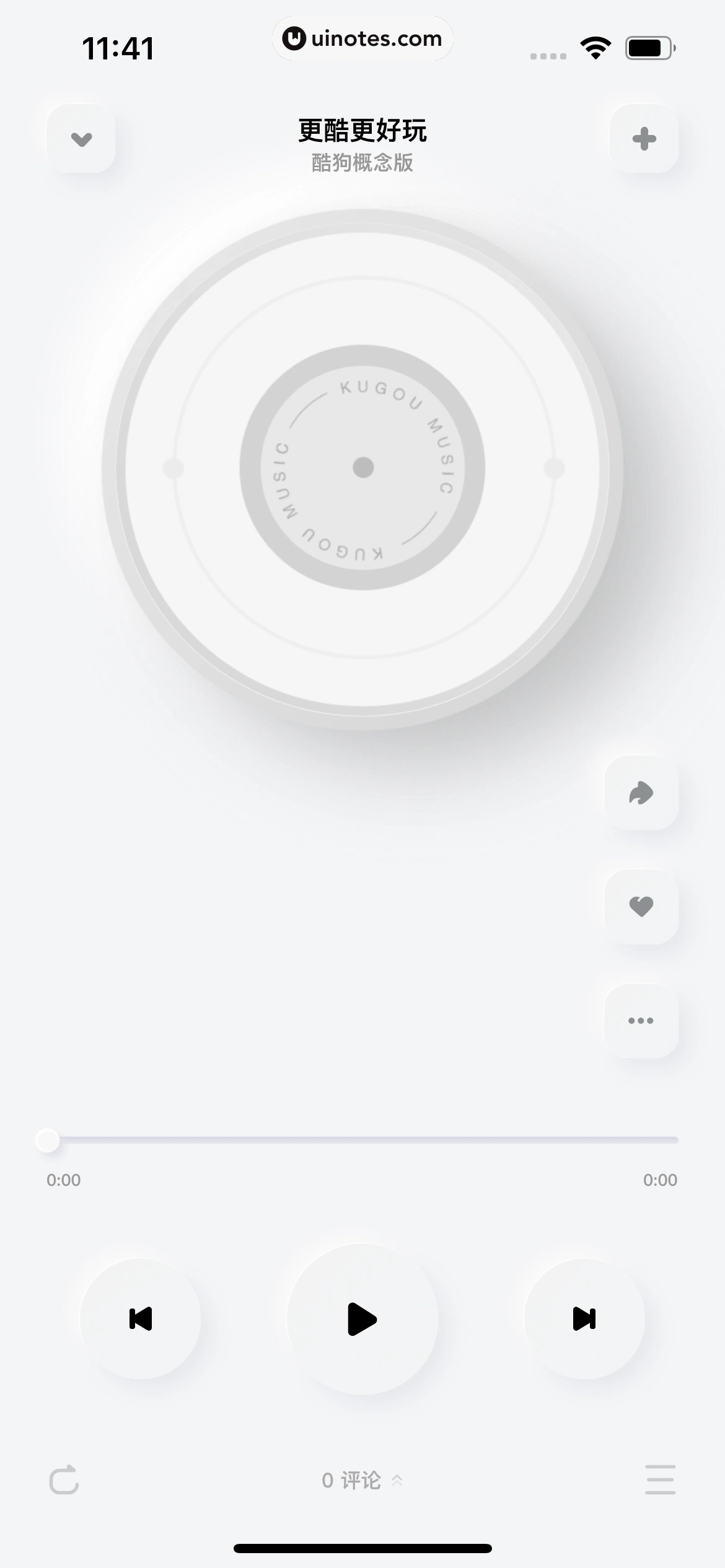Tap the skip next track icon
The height and width of the screenshot is (1568, 725).
pyautogui.click(x=584, y=1320)
